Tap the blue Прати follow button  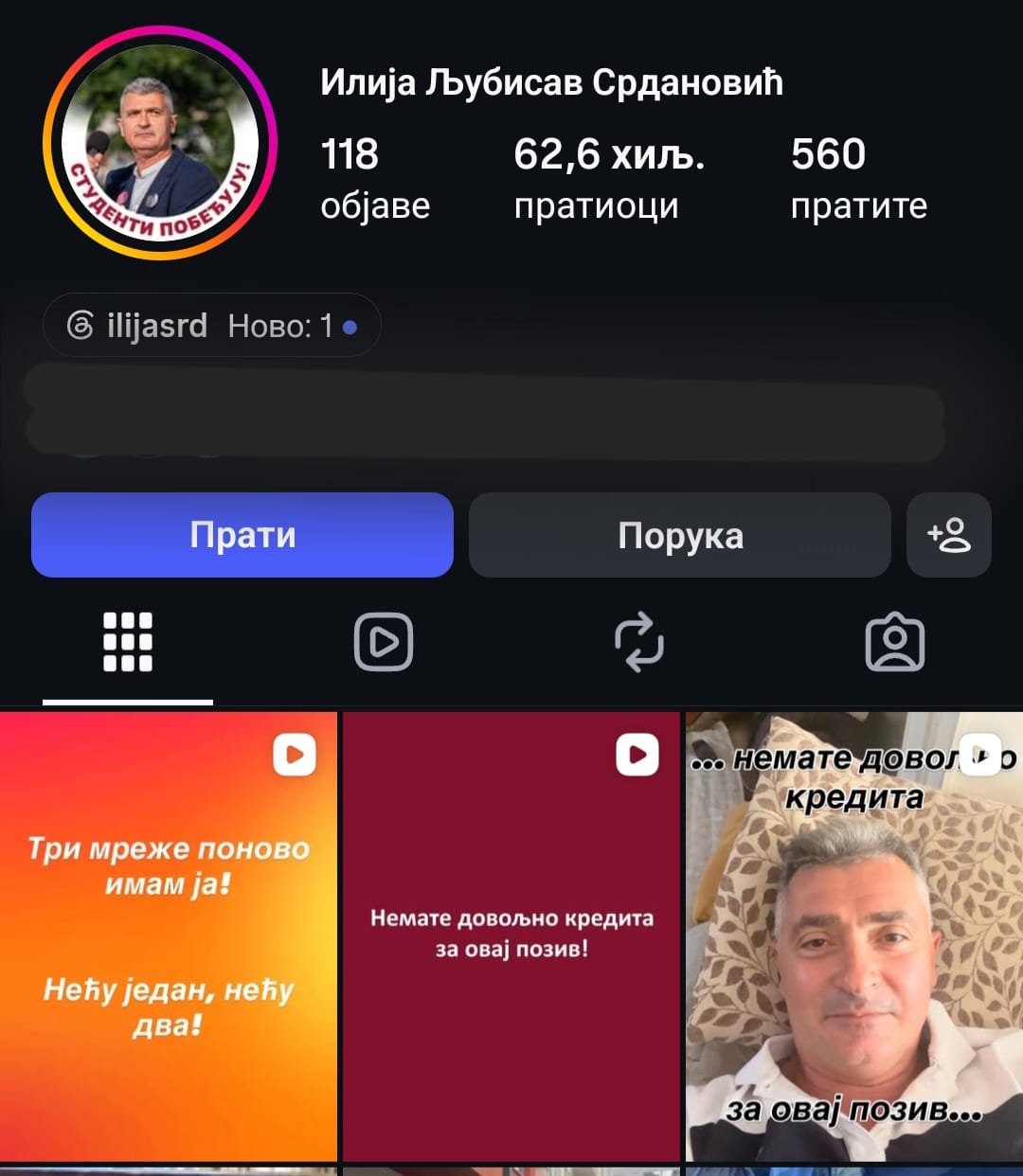click(x=242, y=535)
